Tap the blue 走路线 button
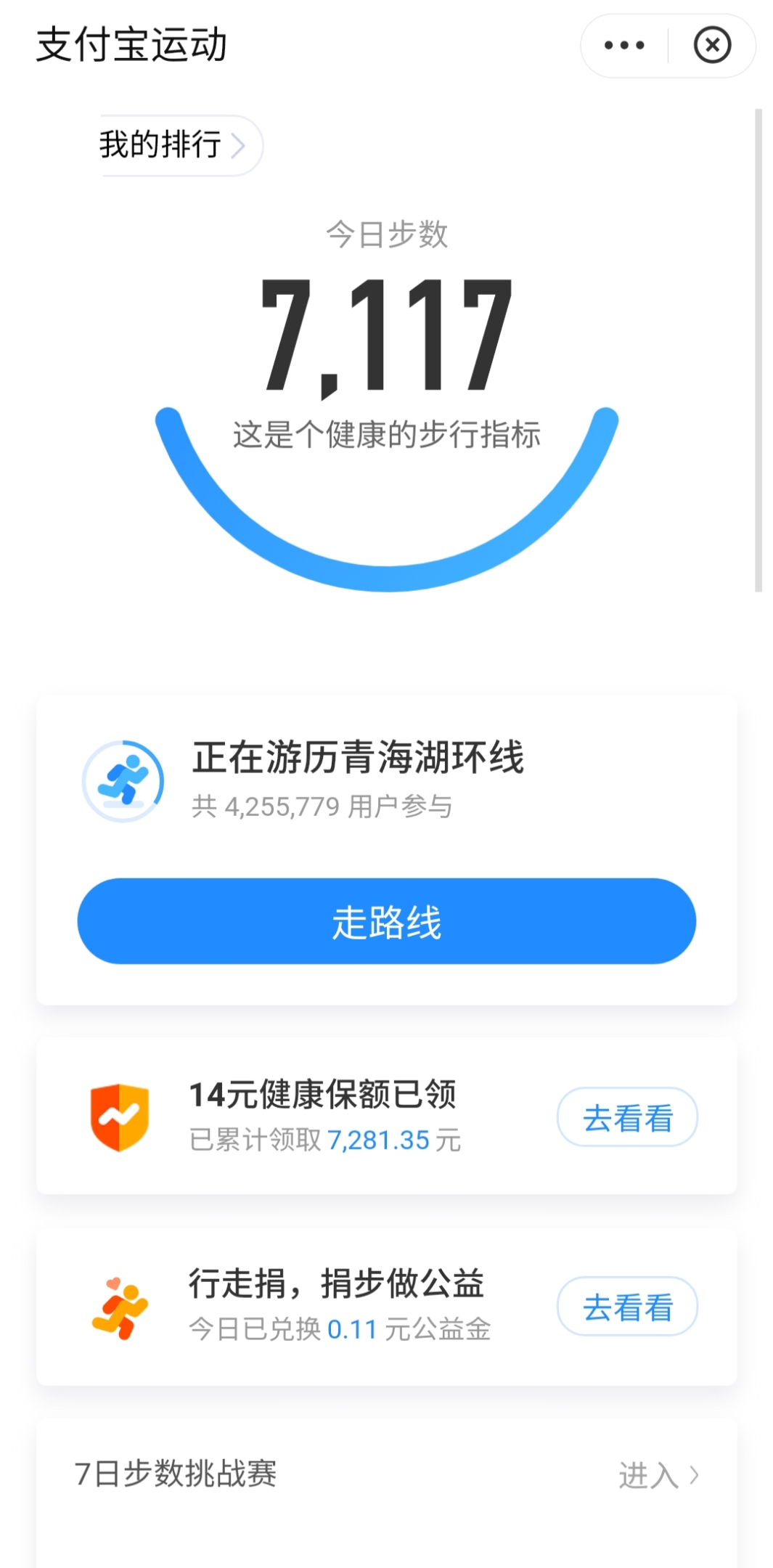Screen dimensions: 773x1568 pyautogui.click(x=386, y=921)
